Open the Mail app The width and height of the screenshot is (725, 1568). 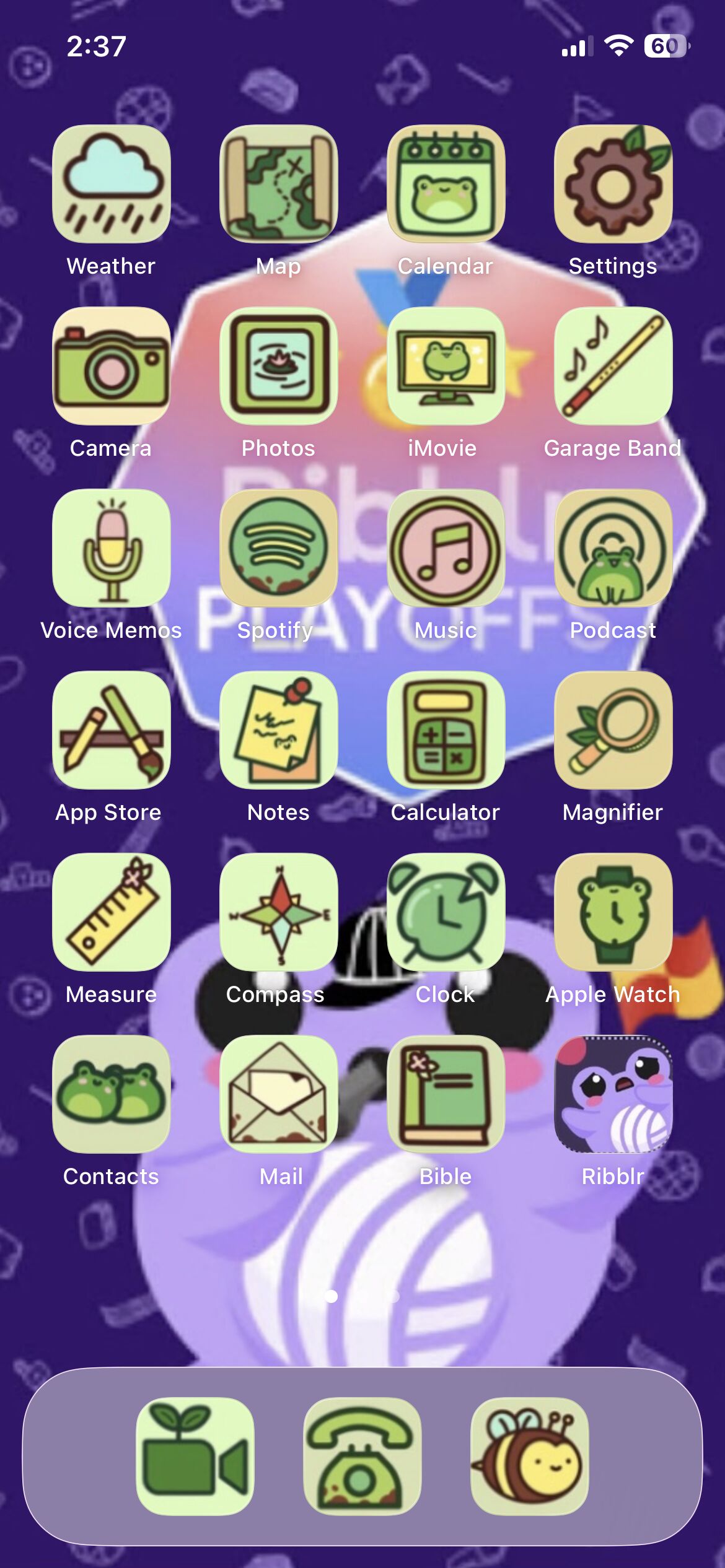279,1094
